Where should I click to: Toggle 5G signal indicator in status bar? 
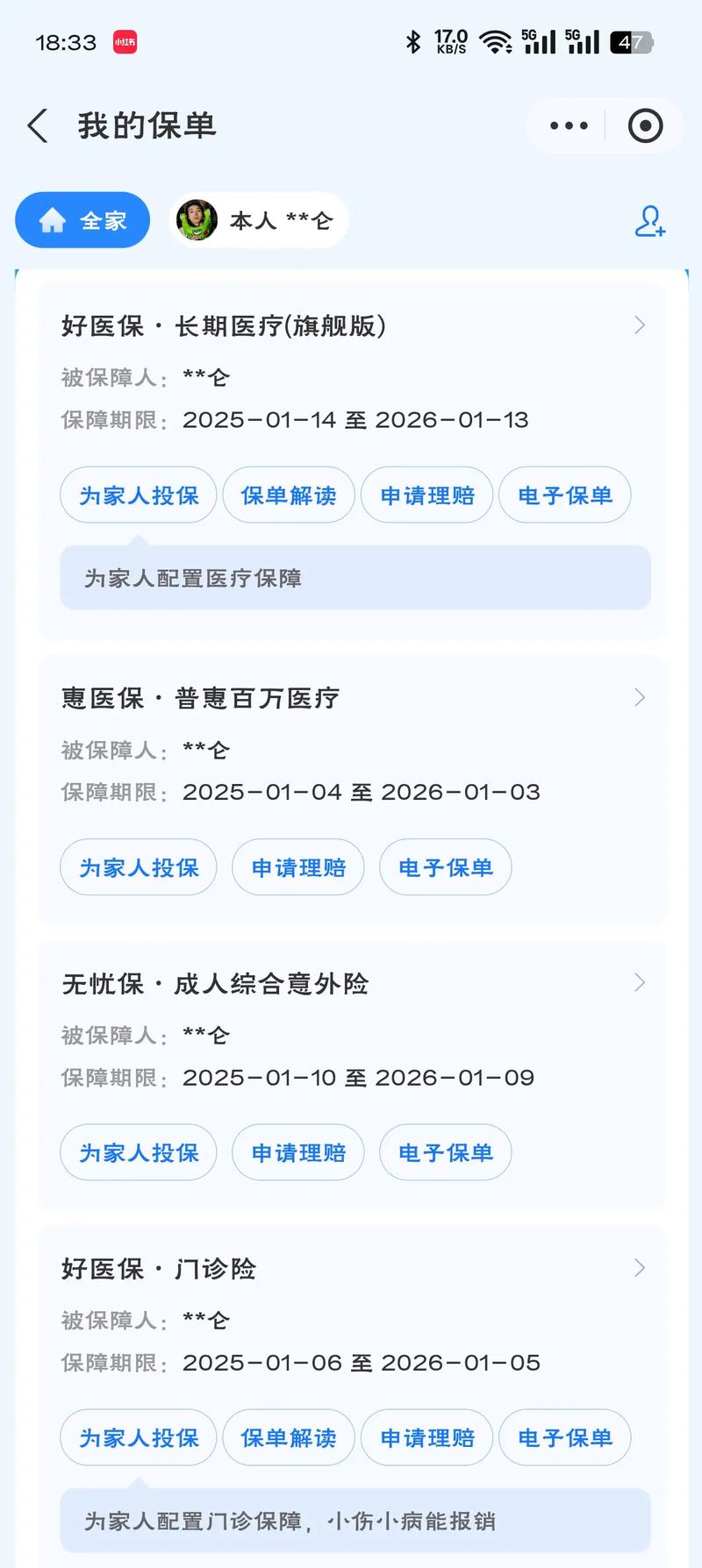coord(539,39)
